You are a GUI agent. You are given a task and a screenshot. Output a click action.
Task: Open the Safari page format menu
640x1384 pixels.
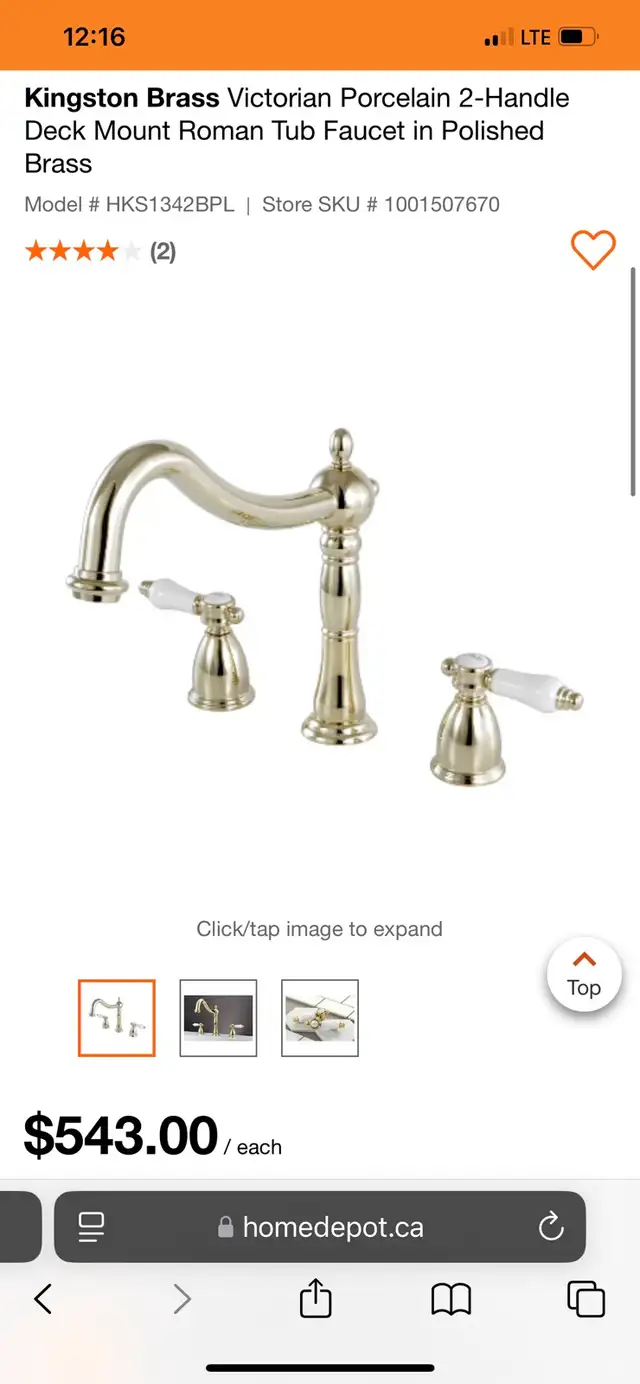point(92,1227)
